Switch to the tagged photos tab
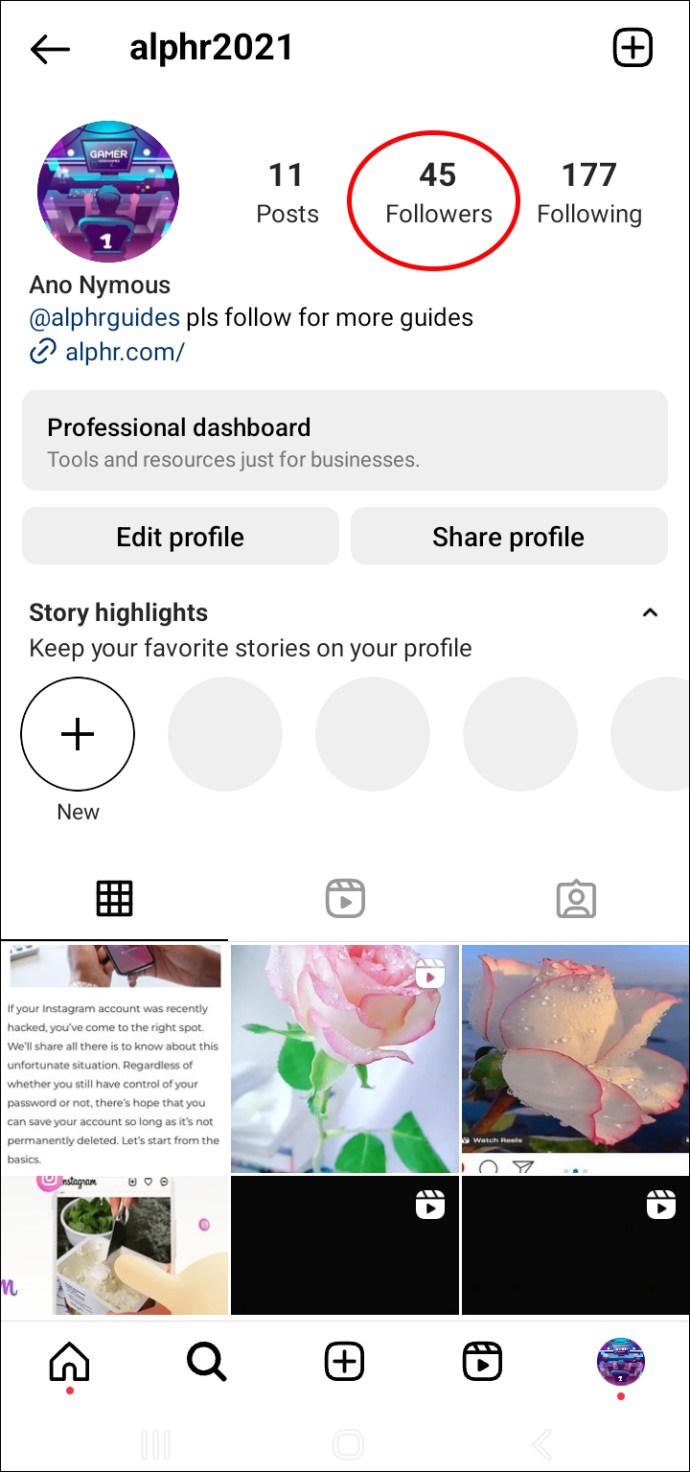Screen dimensions: 690x1472 (x=575, y=899)
